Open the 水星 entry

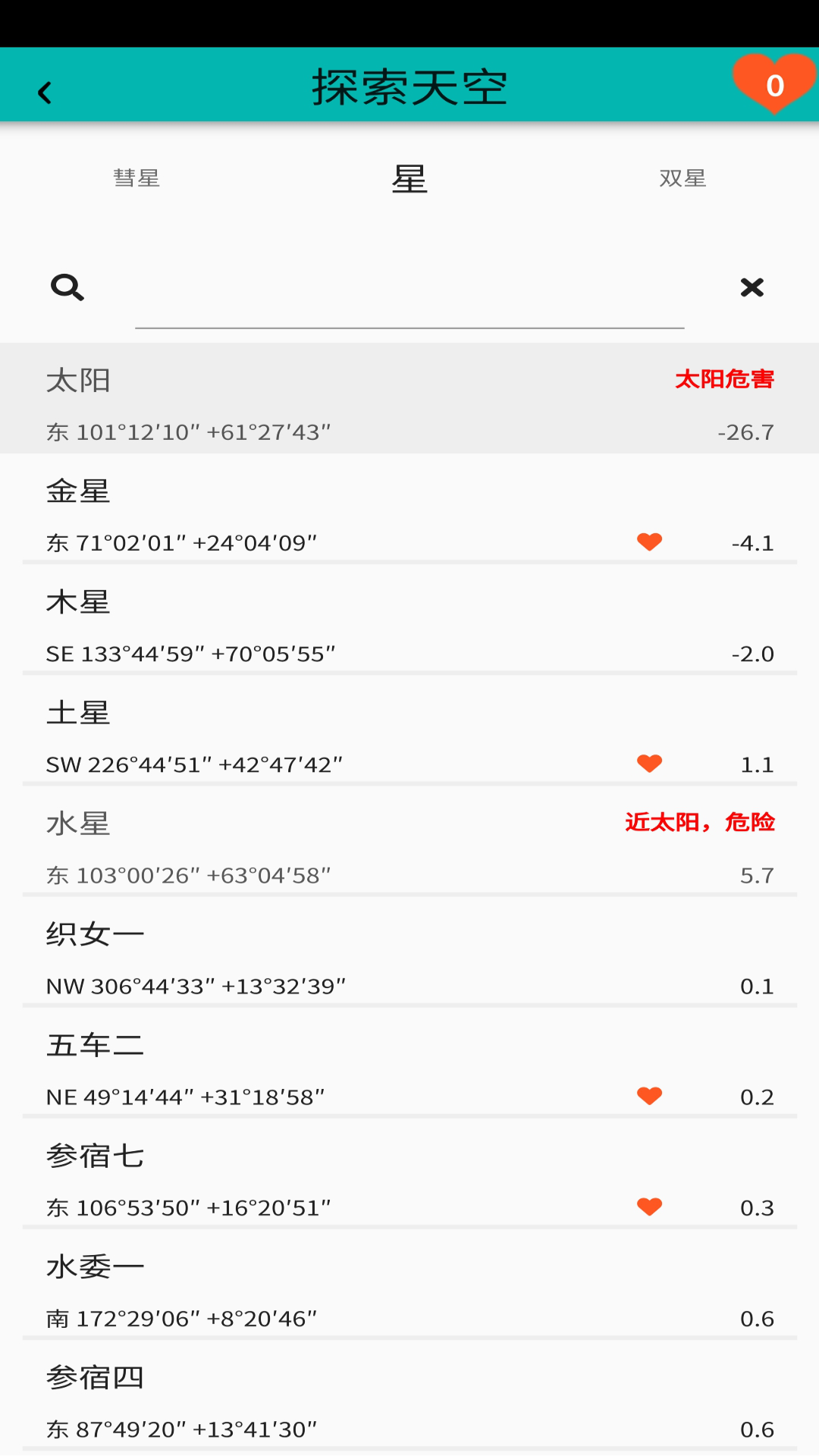409,841
